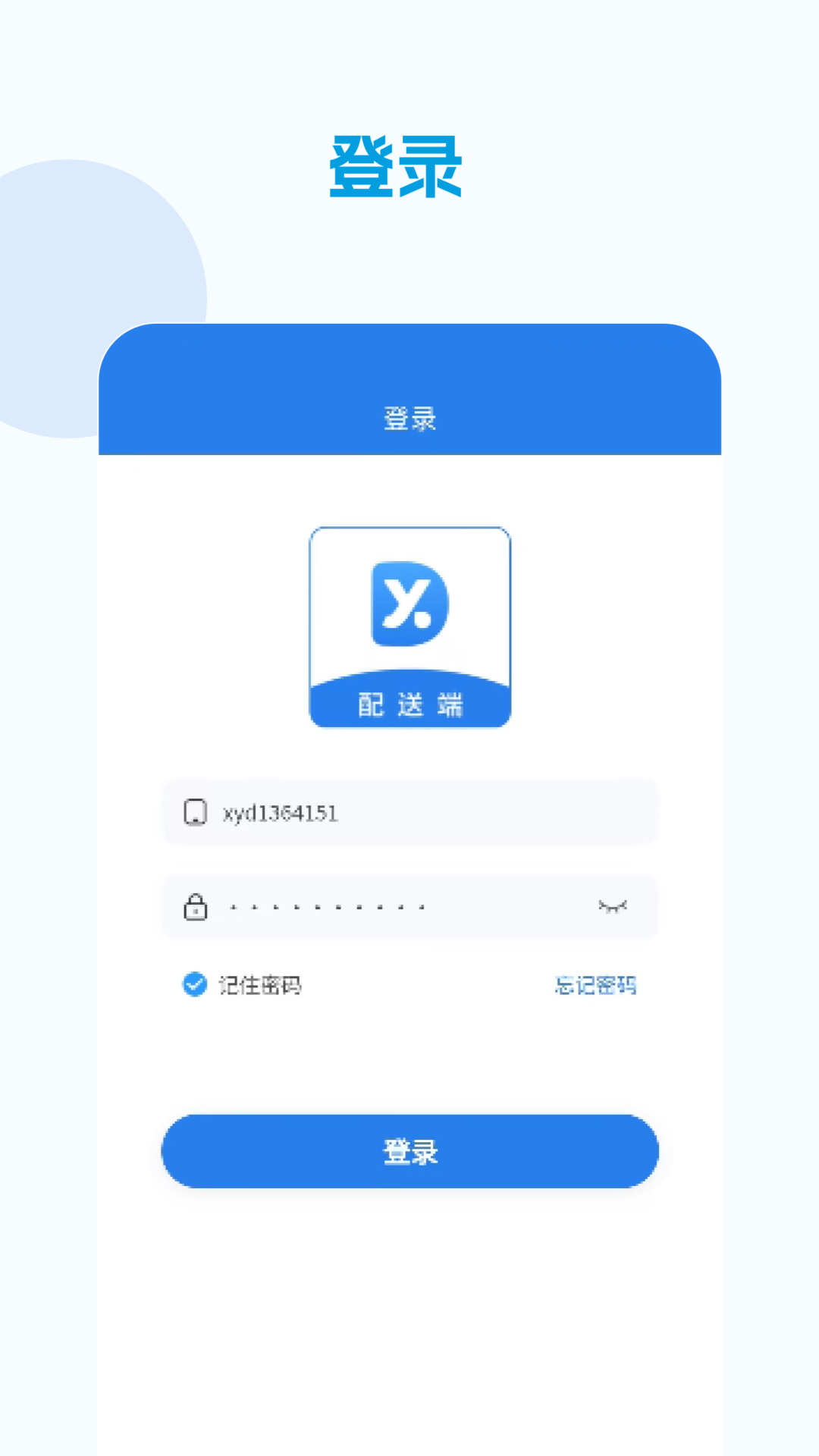Select the device icon before xyd1364151

(196, 812)
